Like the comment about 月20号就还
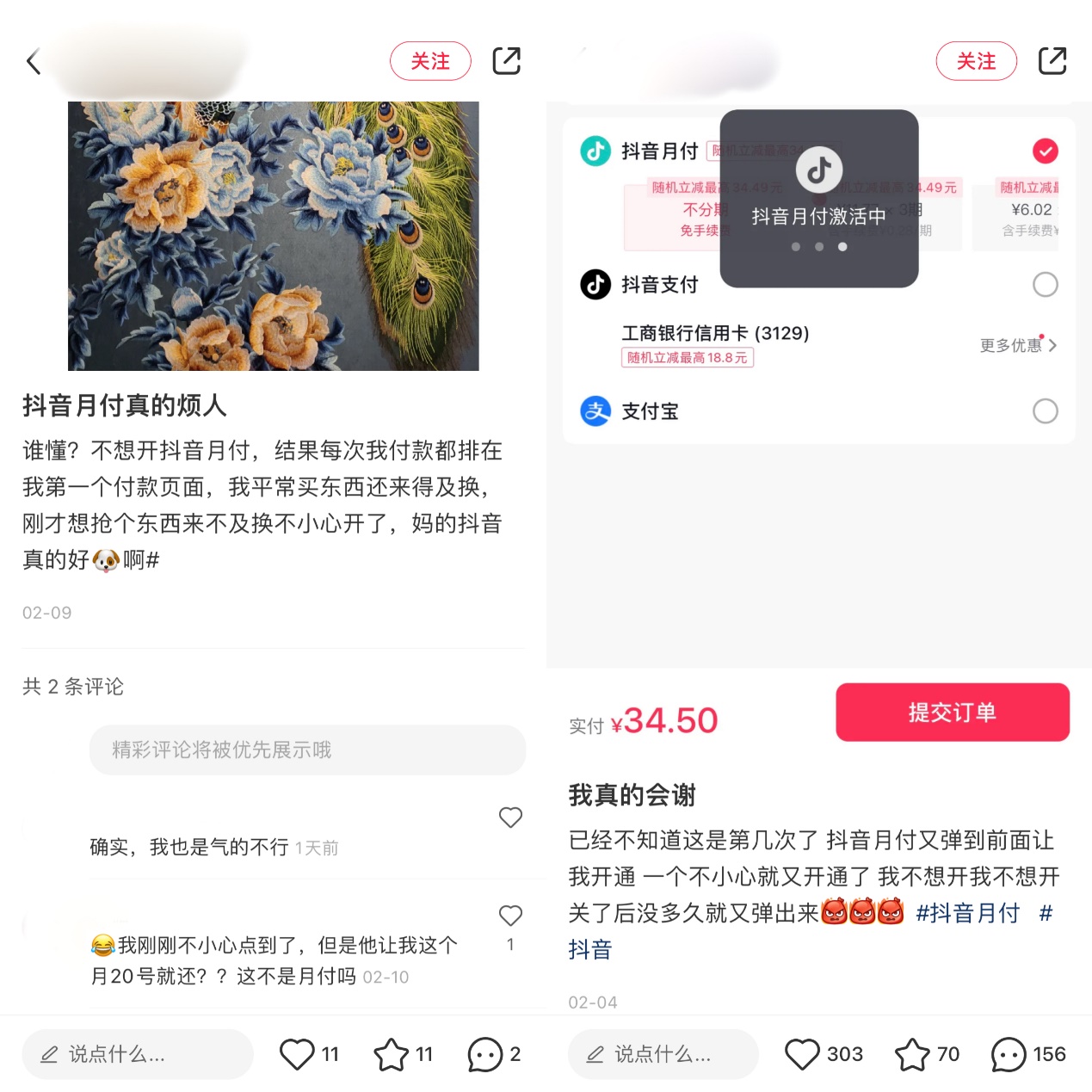This screenshot has height=1092, width=1092. pos(510,916)
